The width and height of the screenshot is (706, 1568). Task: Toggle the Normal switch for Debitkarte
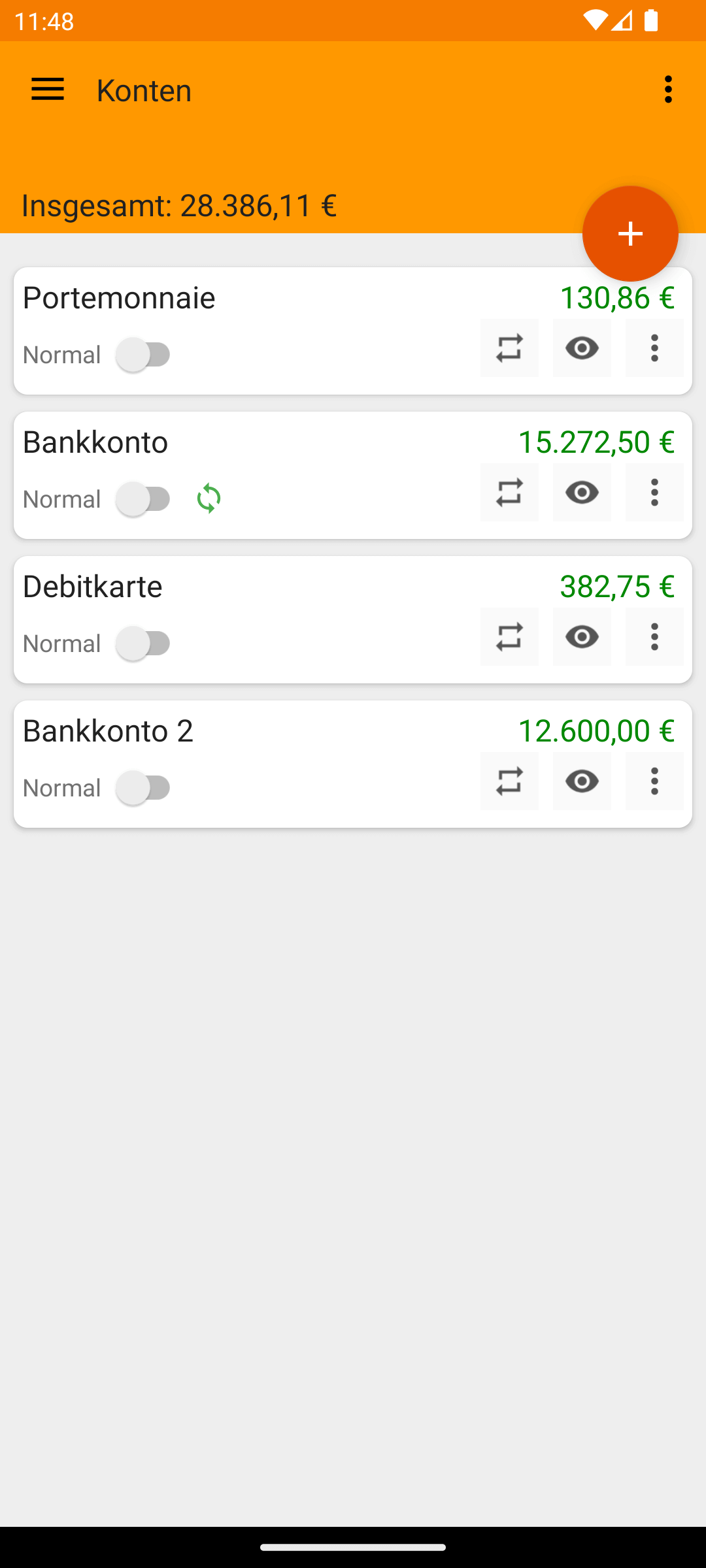coord(144,644)
